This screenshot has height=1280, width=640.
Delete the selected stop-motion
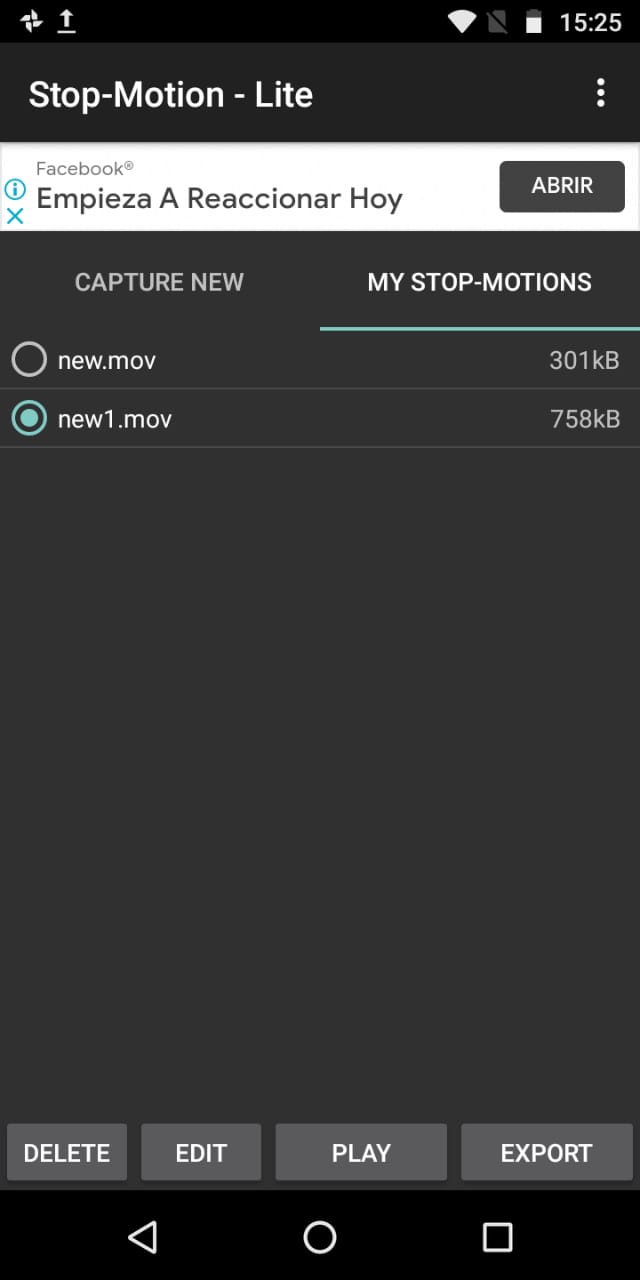click(67, 1153)
